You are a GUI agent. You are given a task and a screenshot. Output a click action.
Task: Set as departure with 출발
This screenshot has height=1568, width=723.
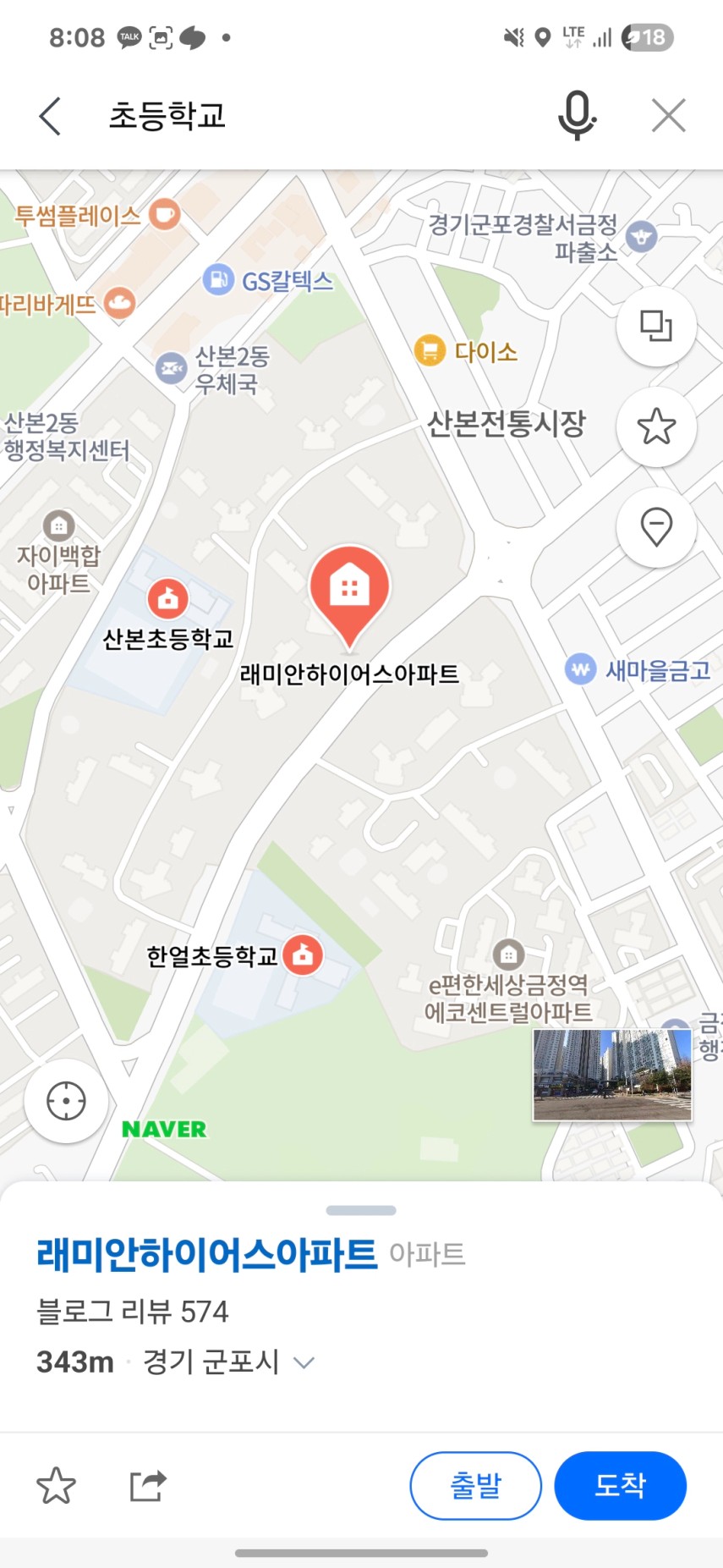click(475, 1486)
